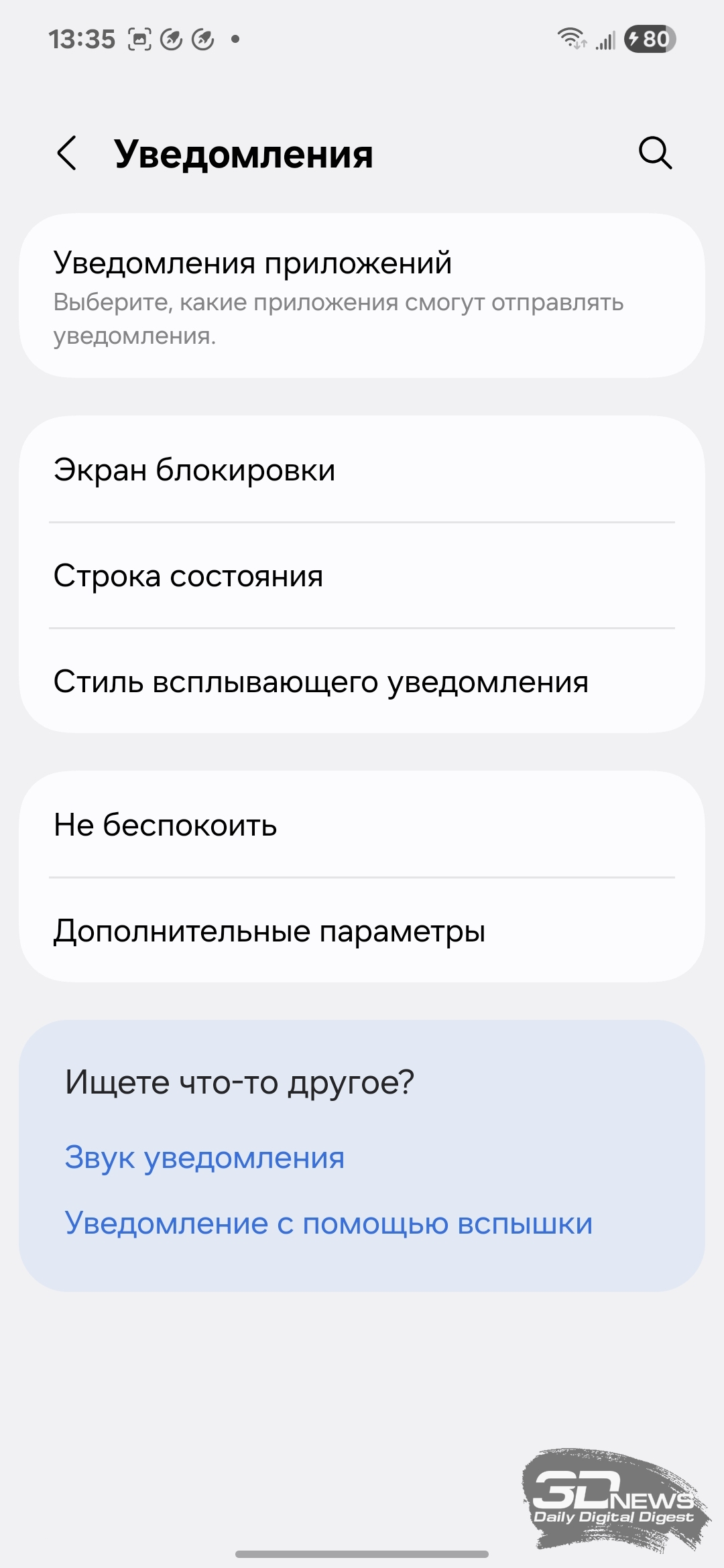Open search via the magnifier icon
Image resolution: width=724 pixels, height=1568 pixels.
pos(655,153)
